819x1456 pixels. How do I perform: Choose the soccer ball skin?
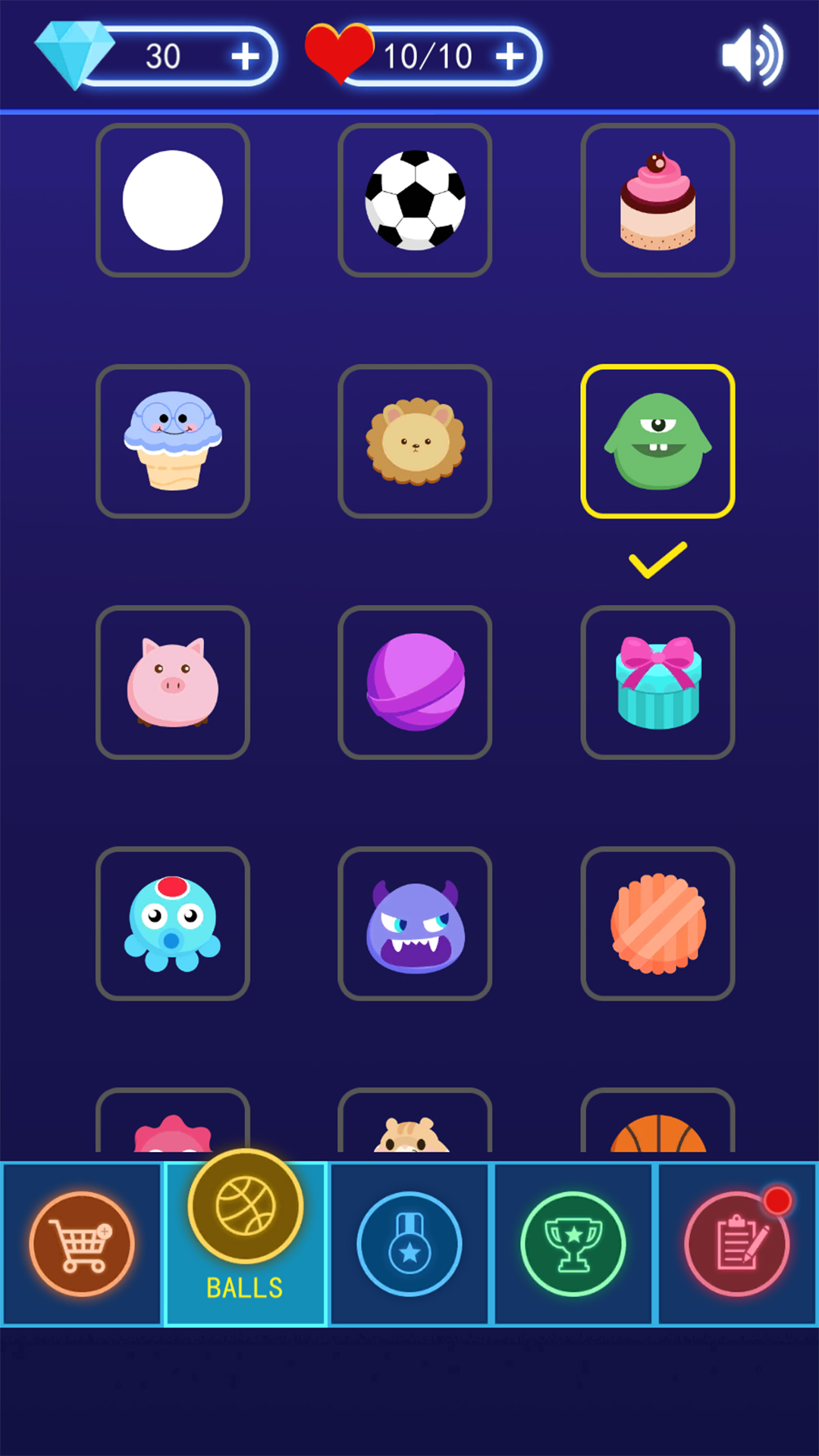tap(415, 200)
